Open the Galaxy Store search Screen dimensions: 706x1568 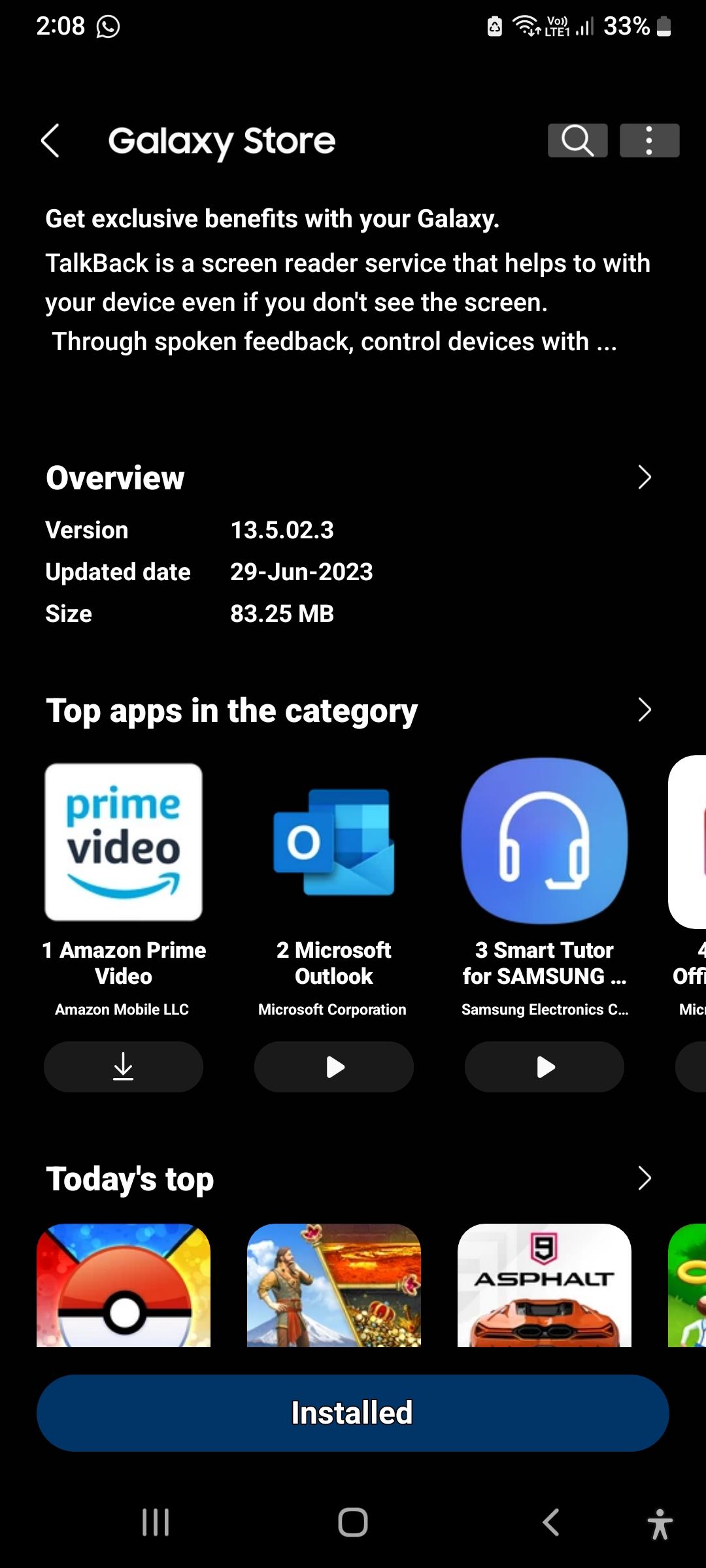578,140
